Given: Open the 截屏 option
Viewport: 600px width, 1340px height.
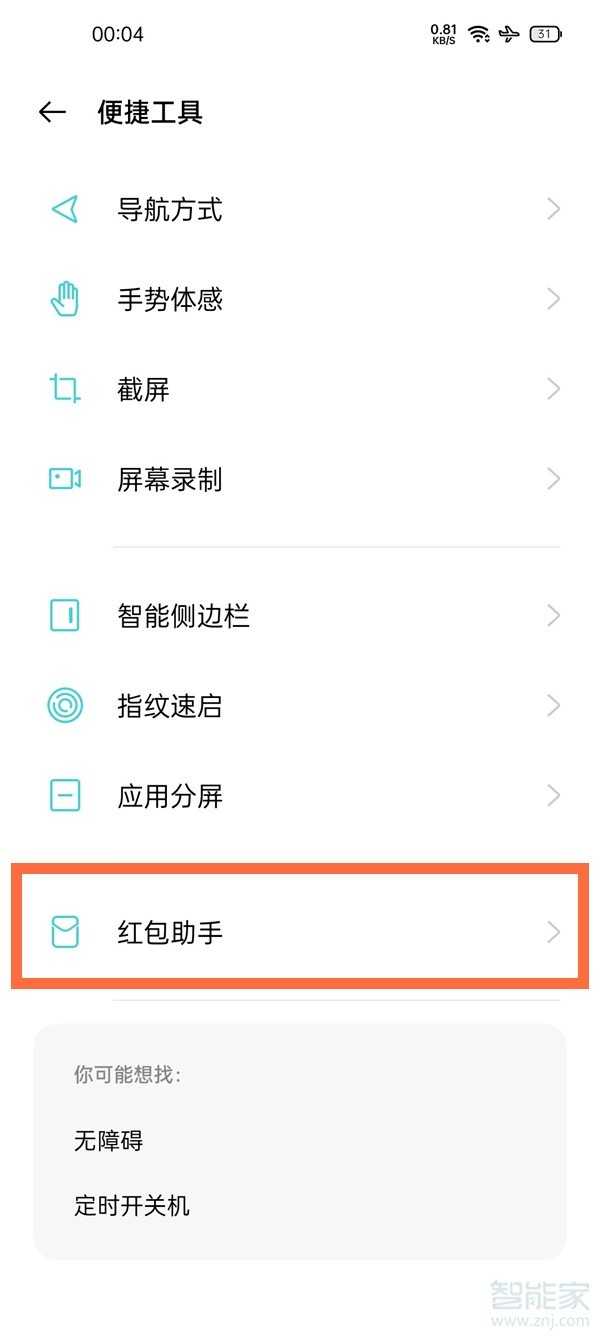Looking at the screenshot, I should pos(300,389).
